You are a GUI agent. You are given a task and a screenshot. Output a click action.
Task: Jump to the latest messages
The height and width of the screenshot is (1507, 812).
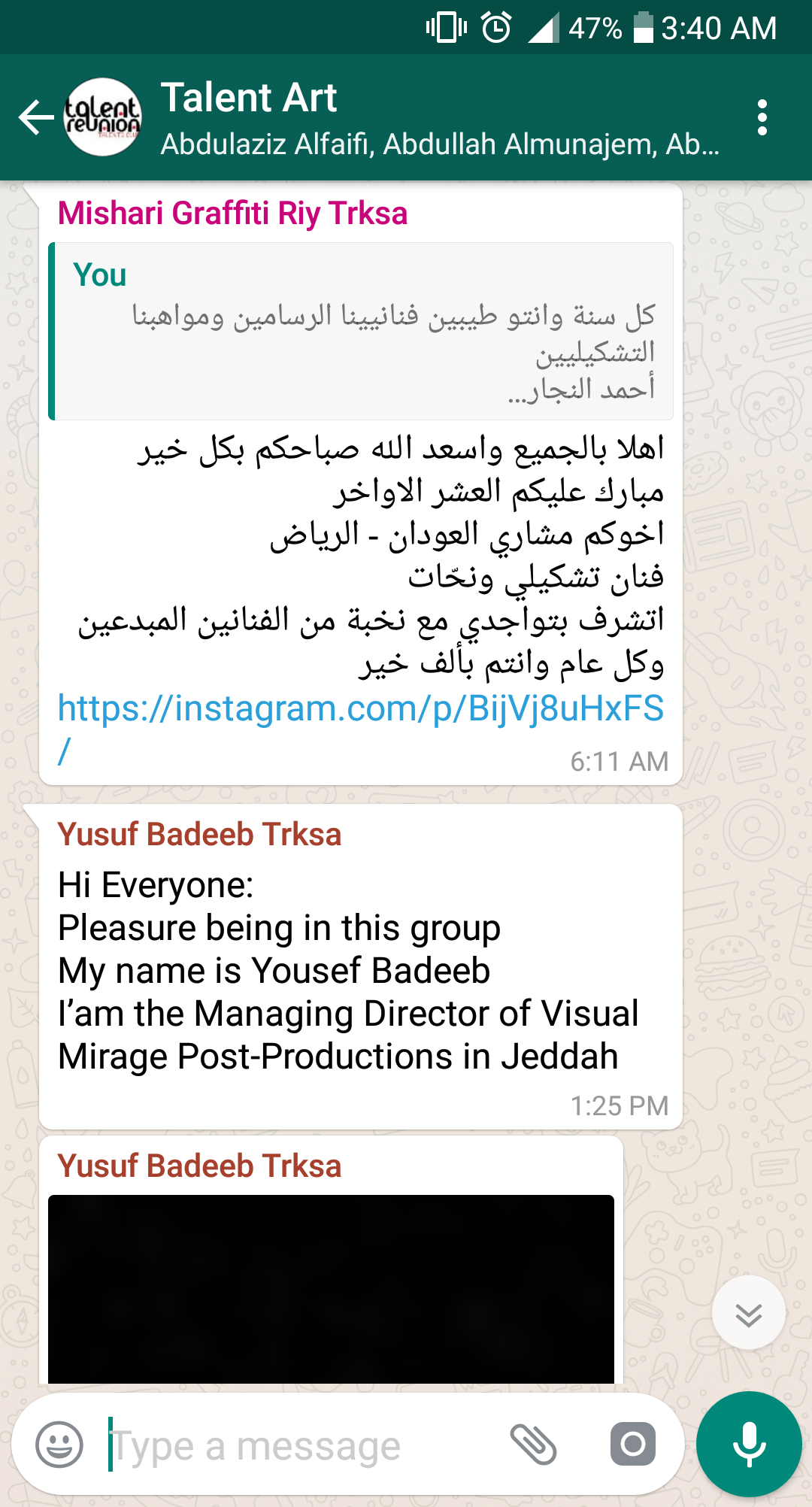click(x=748, y=1314)
